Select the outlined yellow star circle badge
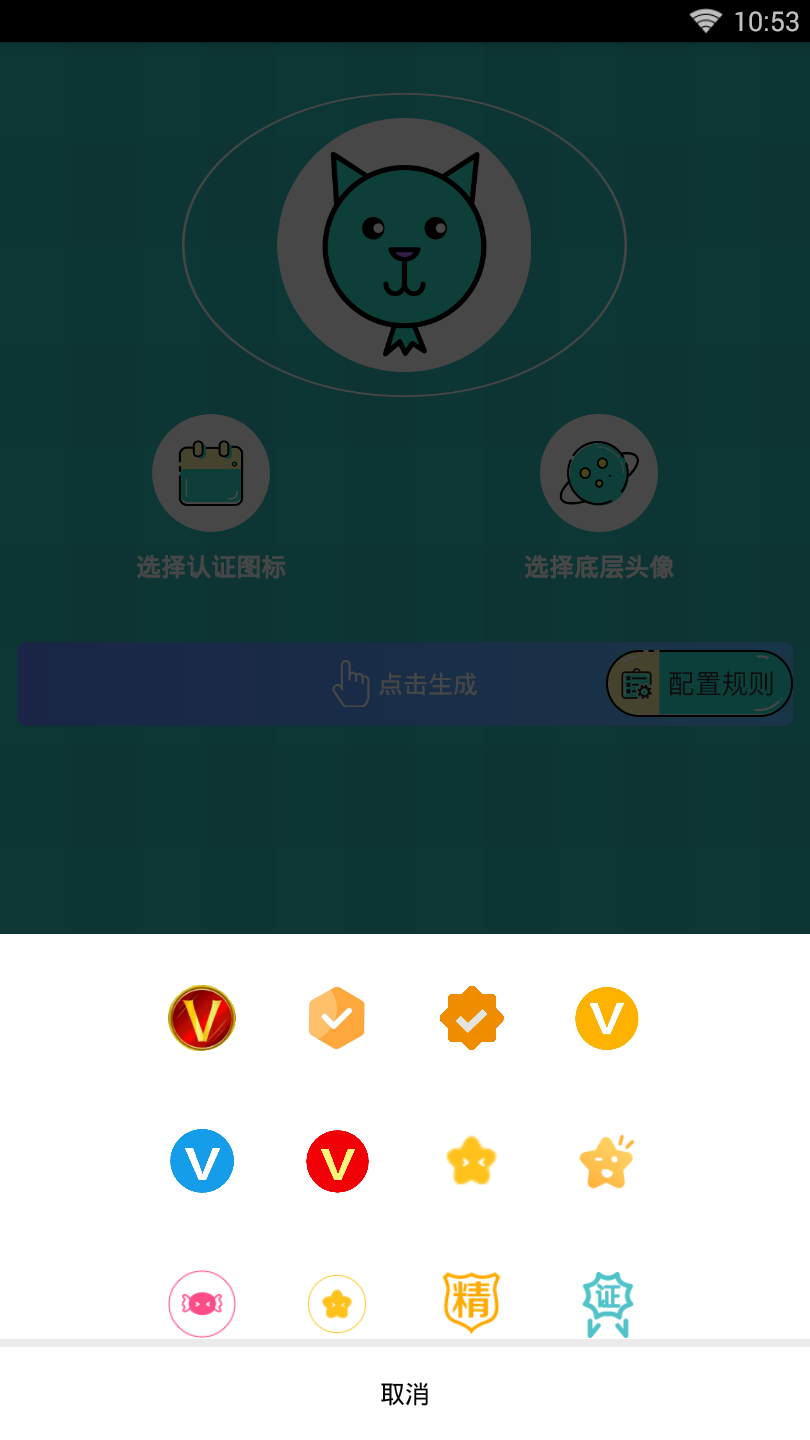 pos(337,1303)
